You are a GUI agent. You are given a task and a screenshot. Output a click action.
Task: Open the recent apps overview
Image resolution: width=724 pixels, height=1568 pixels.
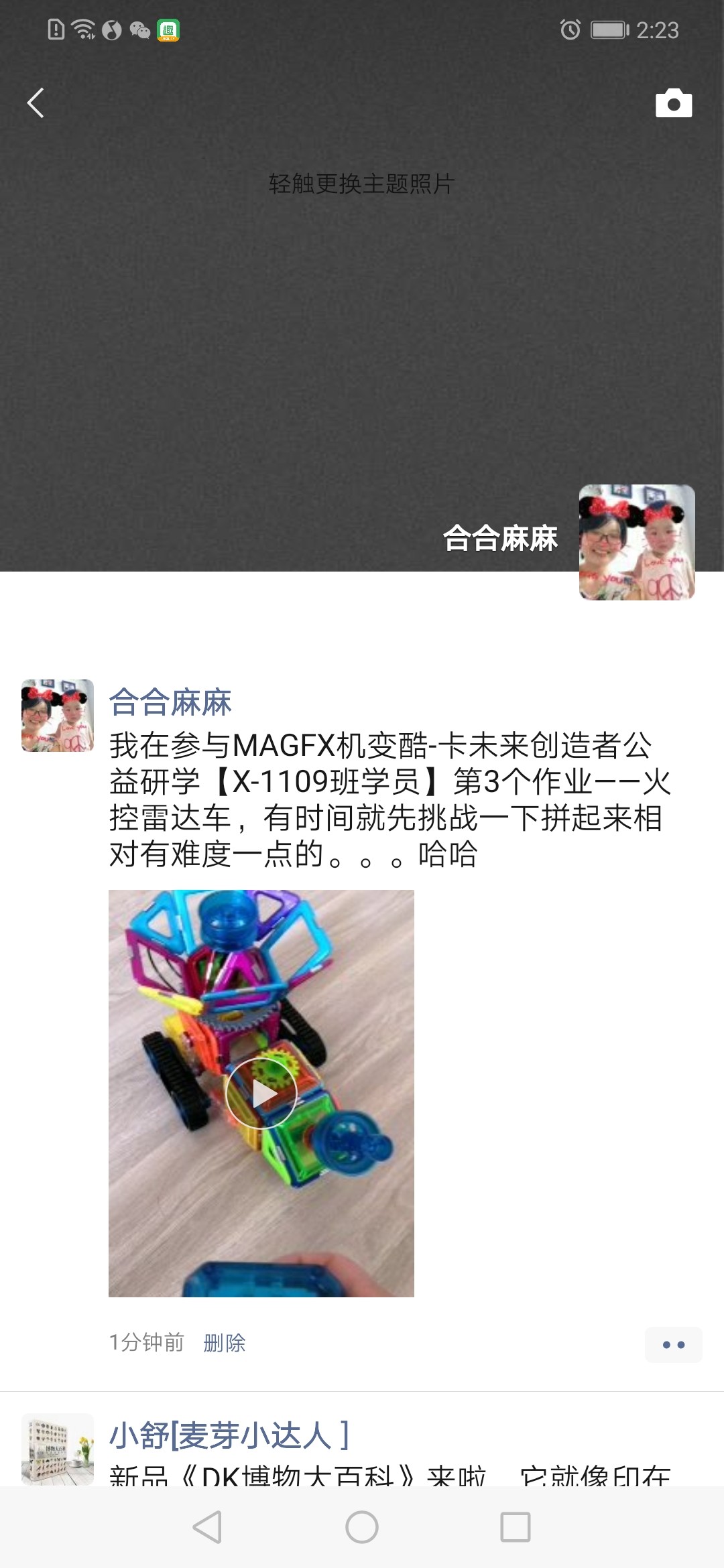[516, 1528]
